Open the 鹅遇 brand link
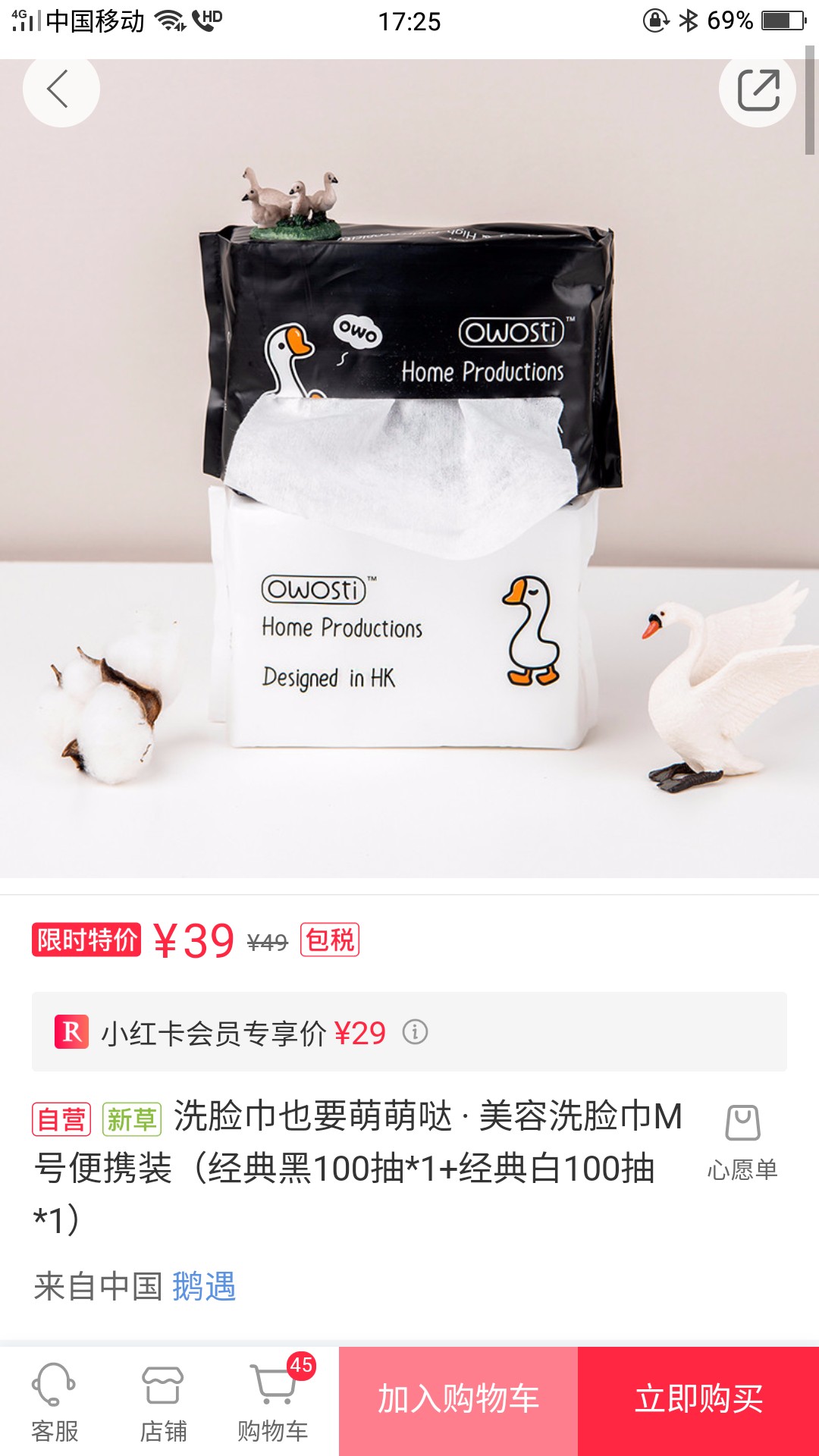This screenshot has width=819, height=1456. tap(204, 1287)
